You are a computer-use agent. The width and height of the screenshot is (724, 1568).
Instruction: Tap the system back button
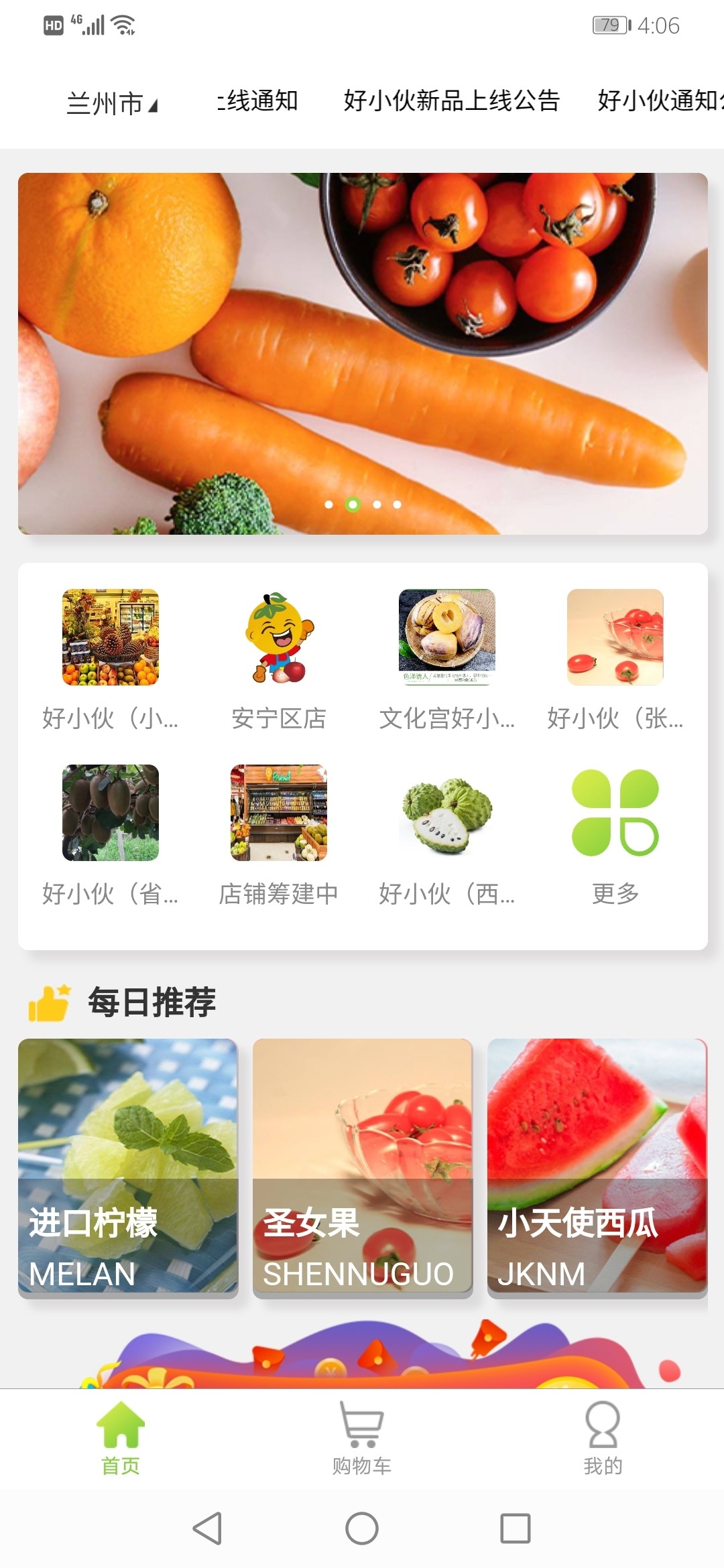[207, 1528]
